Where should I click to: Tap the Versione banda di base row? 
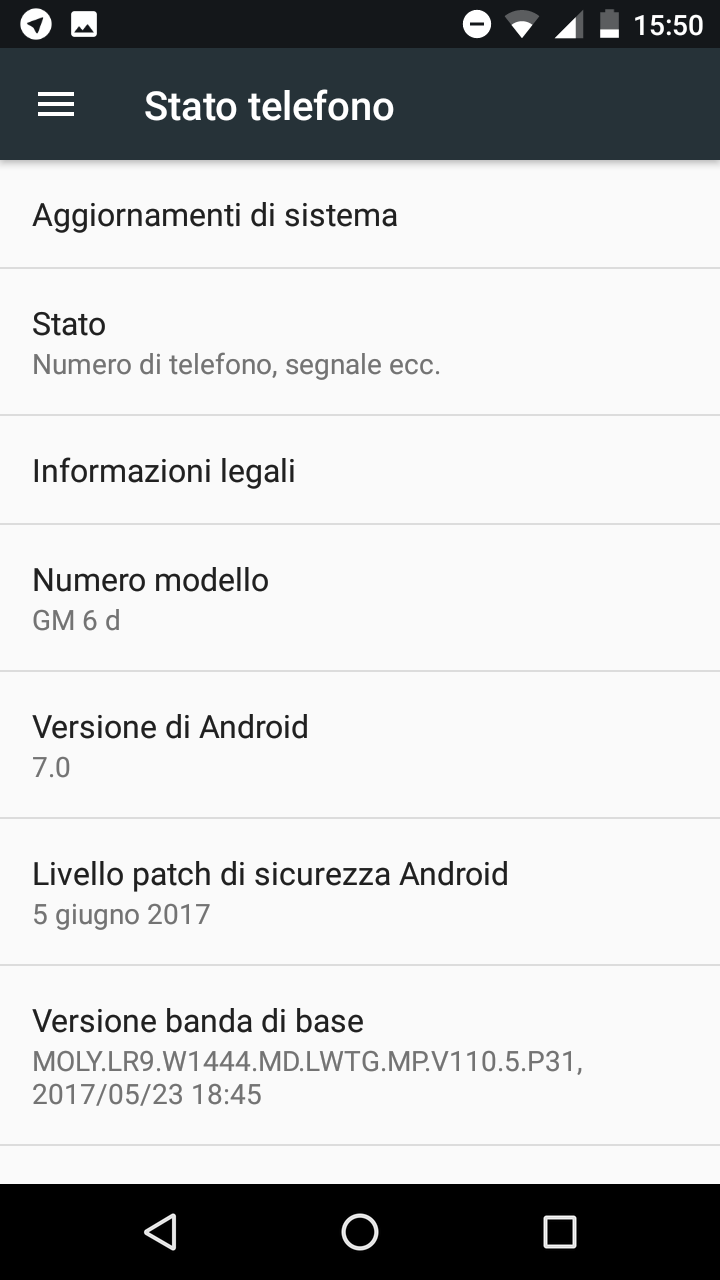pos(360,1056)
